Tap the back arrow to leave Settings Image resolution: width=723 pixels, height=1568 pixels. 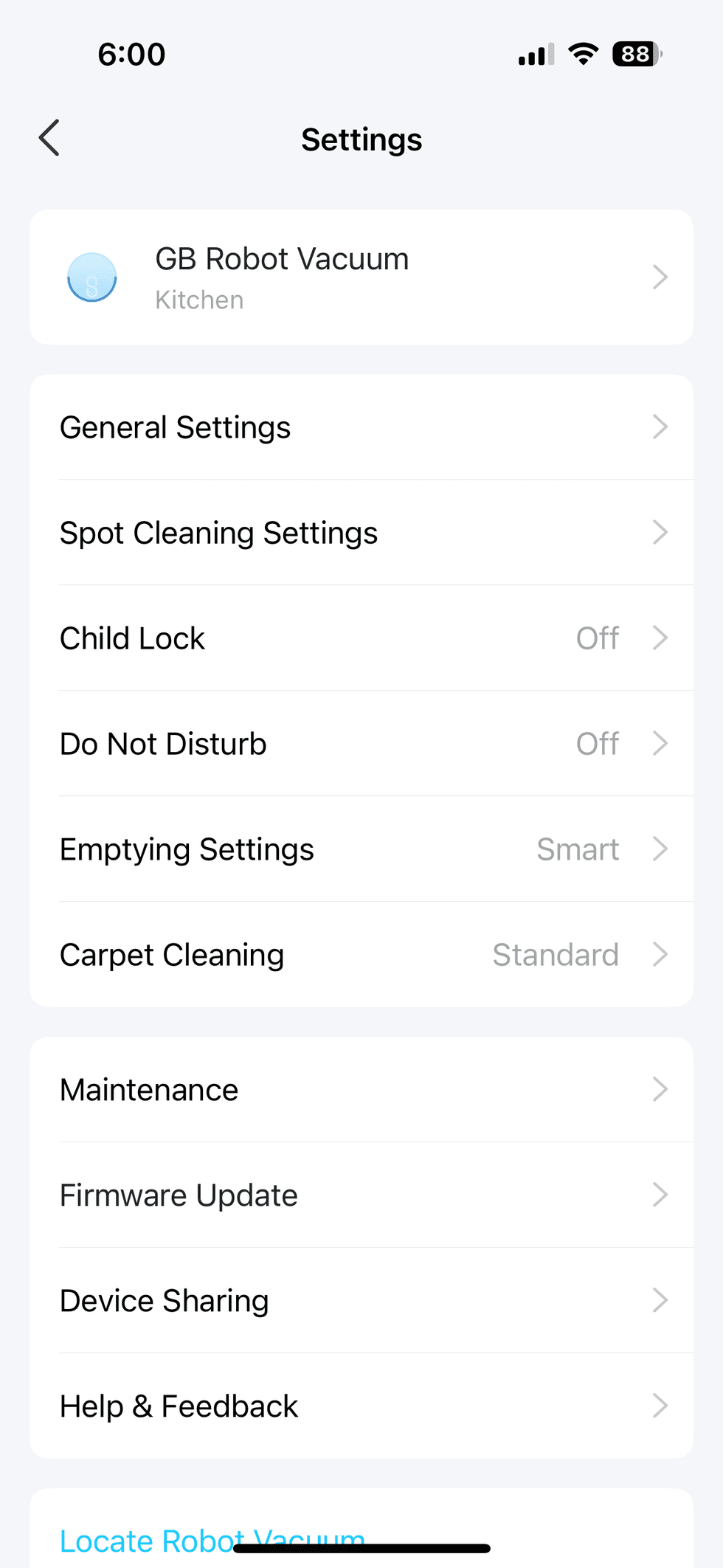pos(49,138)
